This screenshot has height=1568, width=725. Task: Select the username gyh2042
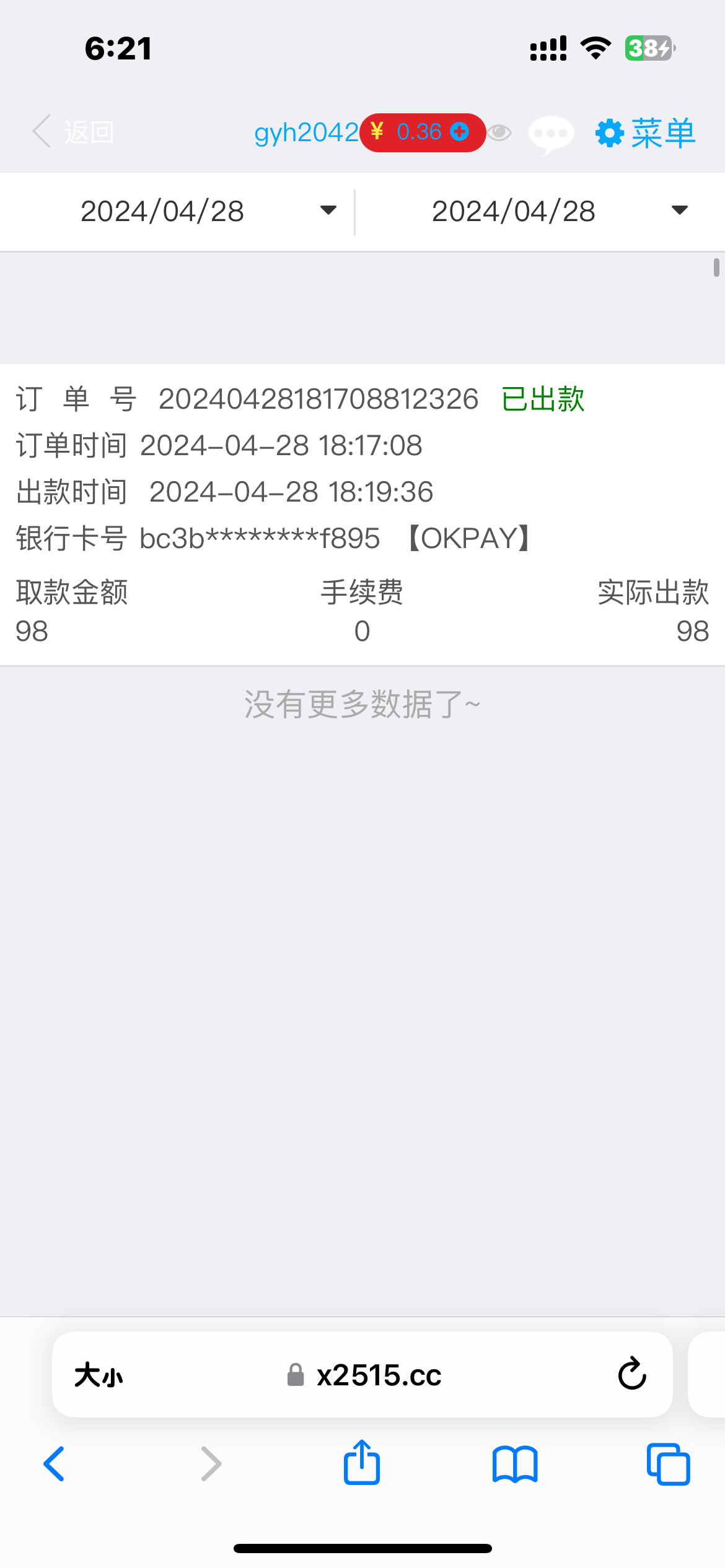[x=306, y=132]
